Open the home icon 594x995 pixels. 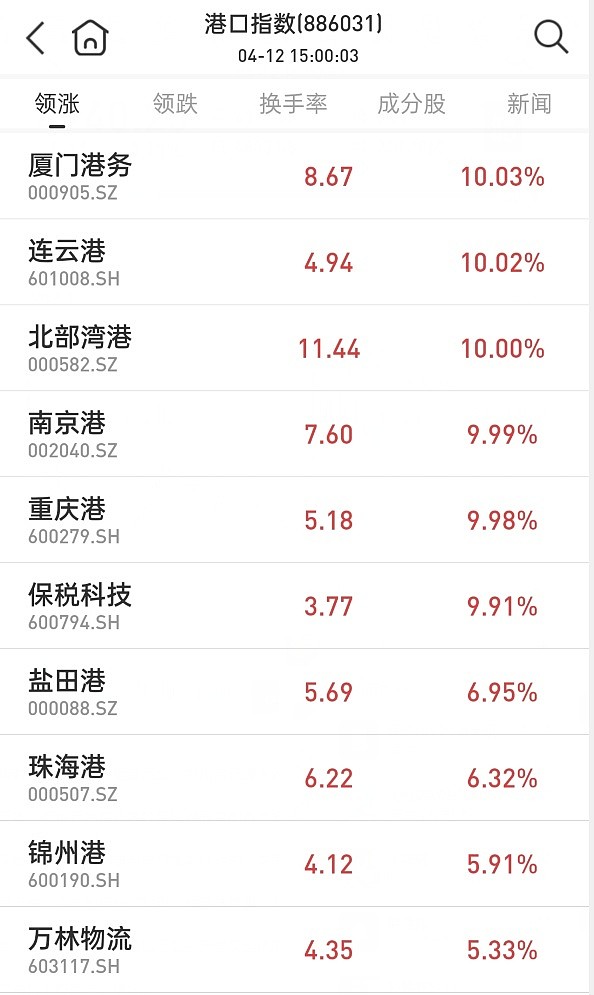click(x=90, y=37)
